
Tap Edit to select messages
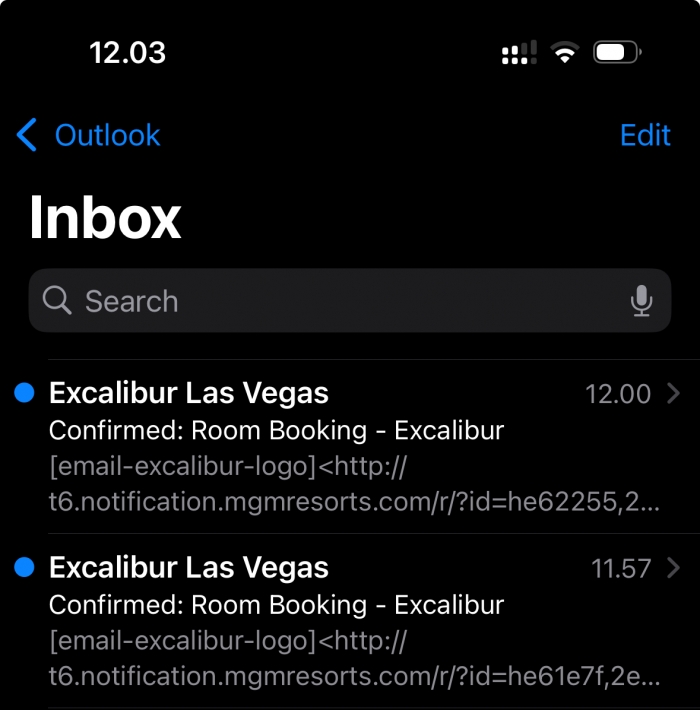pos(645,135)
